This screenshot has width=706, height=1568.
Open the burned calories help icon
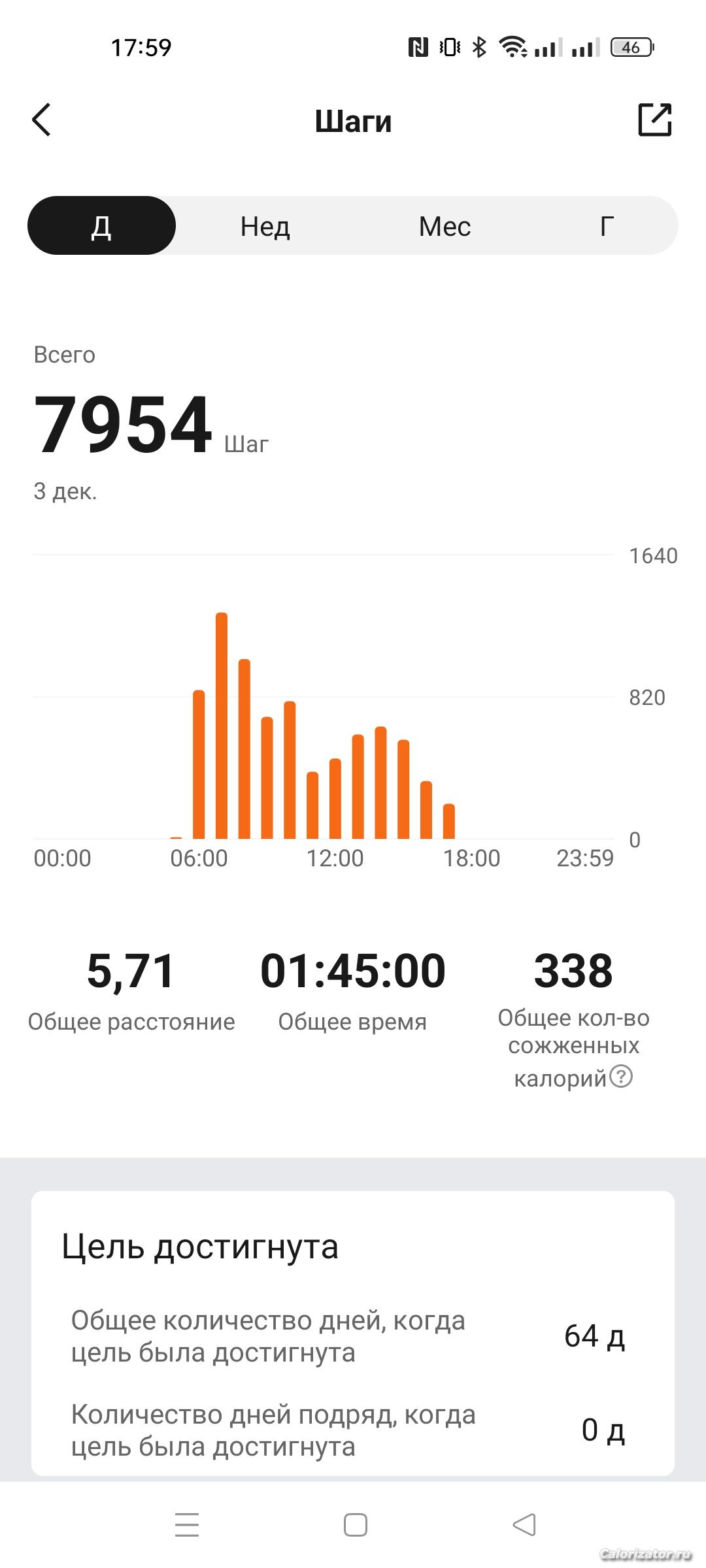click(x=621, y=1075)
